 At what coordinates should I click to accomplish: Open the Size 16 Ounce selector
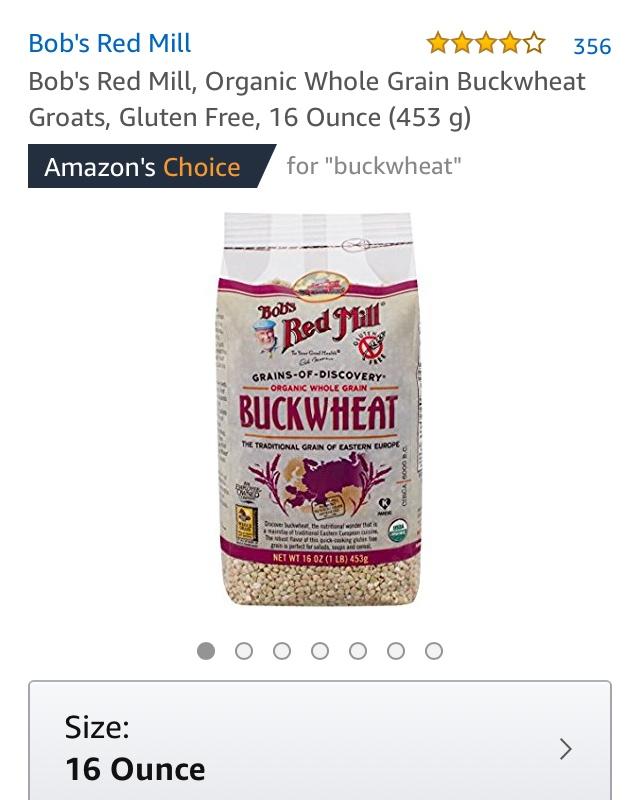pyautogui.click(x=320, y=745)
